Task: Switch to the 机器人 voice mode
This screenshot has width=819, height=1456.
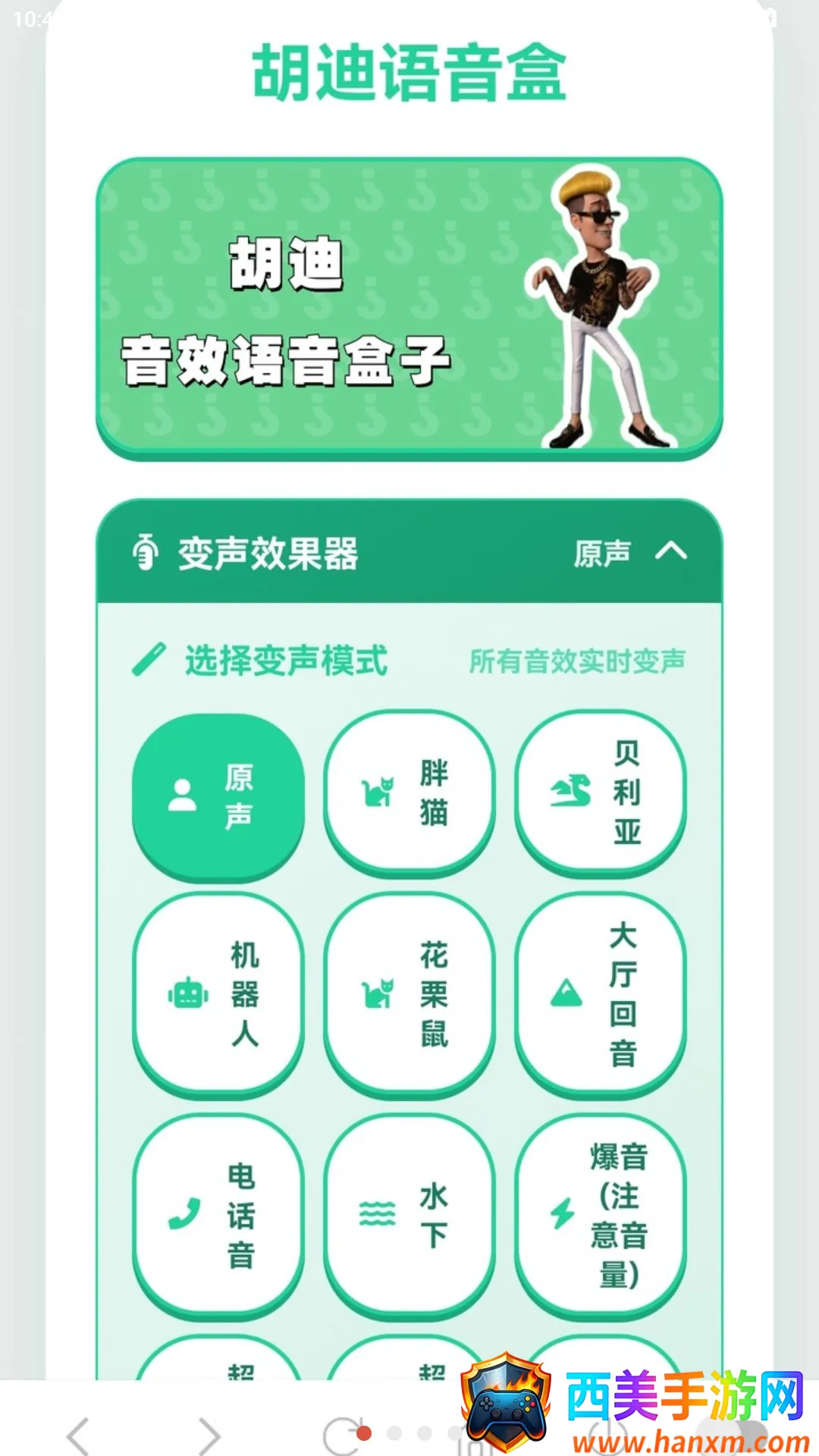Action: [218, 995]
